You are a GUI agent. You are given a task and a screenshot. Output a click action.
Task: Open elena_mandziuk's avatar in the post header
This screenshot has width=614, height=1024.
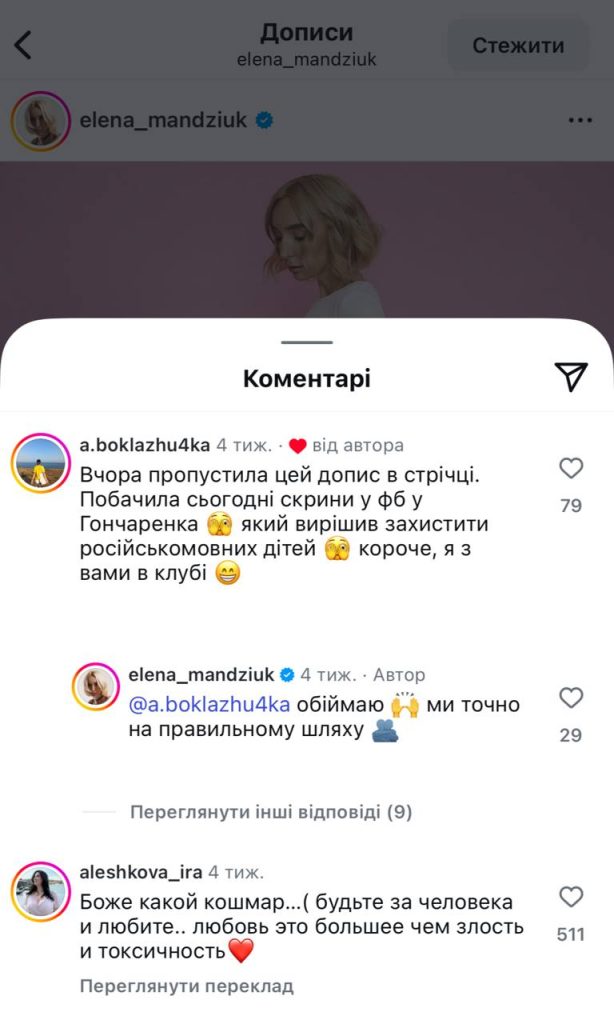[40, 121]
